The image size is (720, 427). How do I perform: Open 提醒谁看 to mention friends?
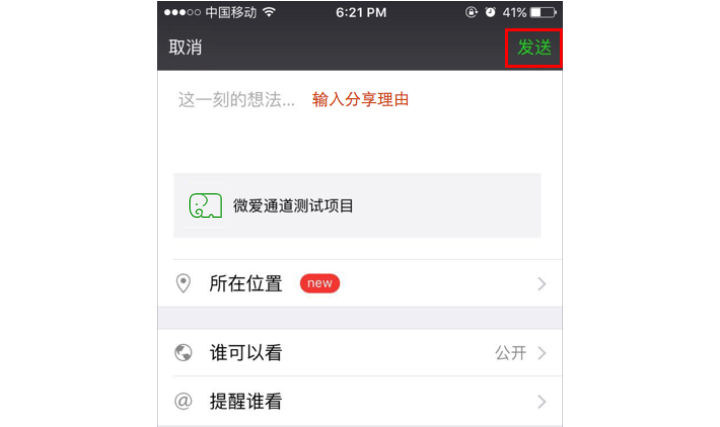(x=360, y=402)
